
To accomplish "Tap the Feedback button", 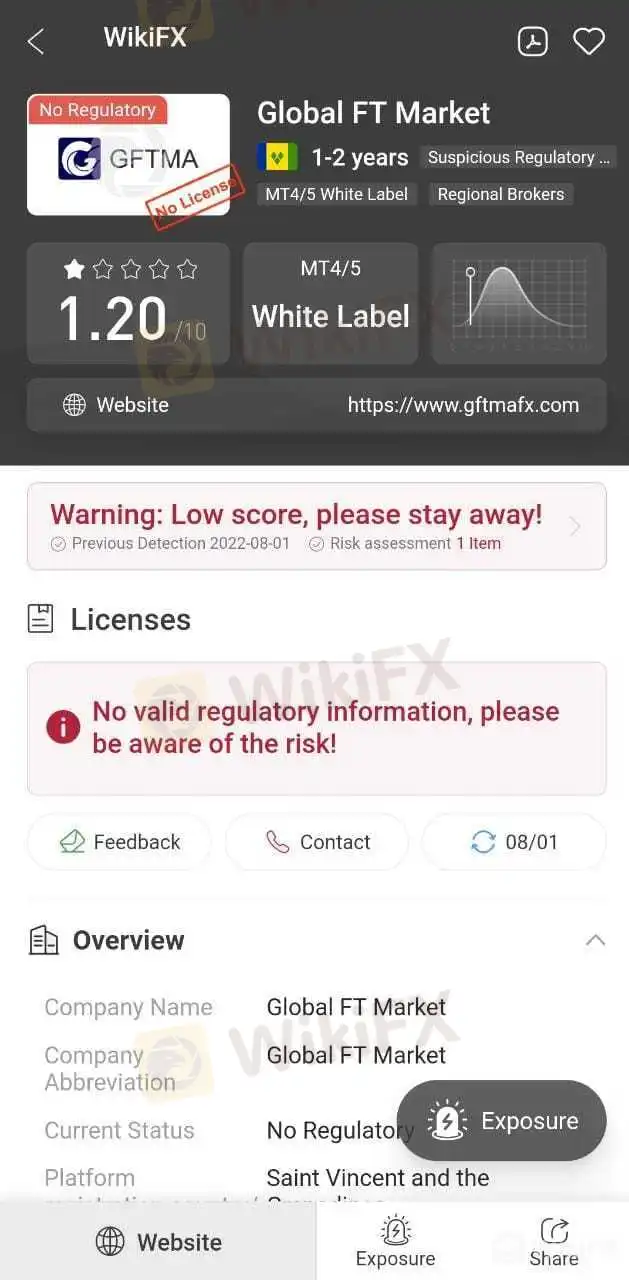I will pyautogui.click(x=119, y=842).
